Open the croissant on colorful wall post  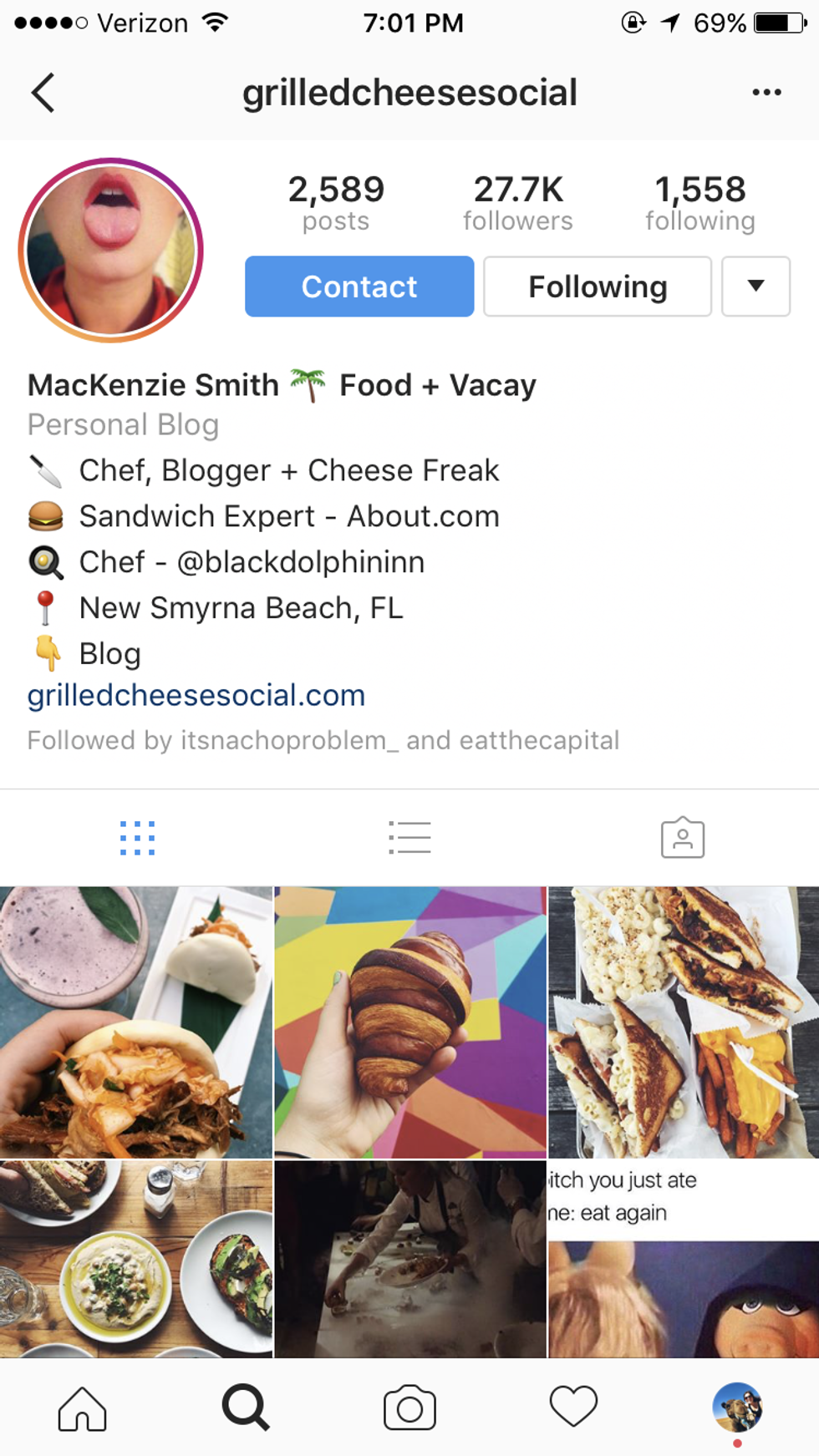pos(409,1022)
